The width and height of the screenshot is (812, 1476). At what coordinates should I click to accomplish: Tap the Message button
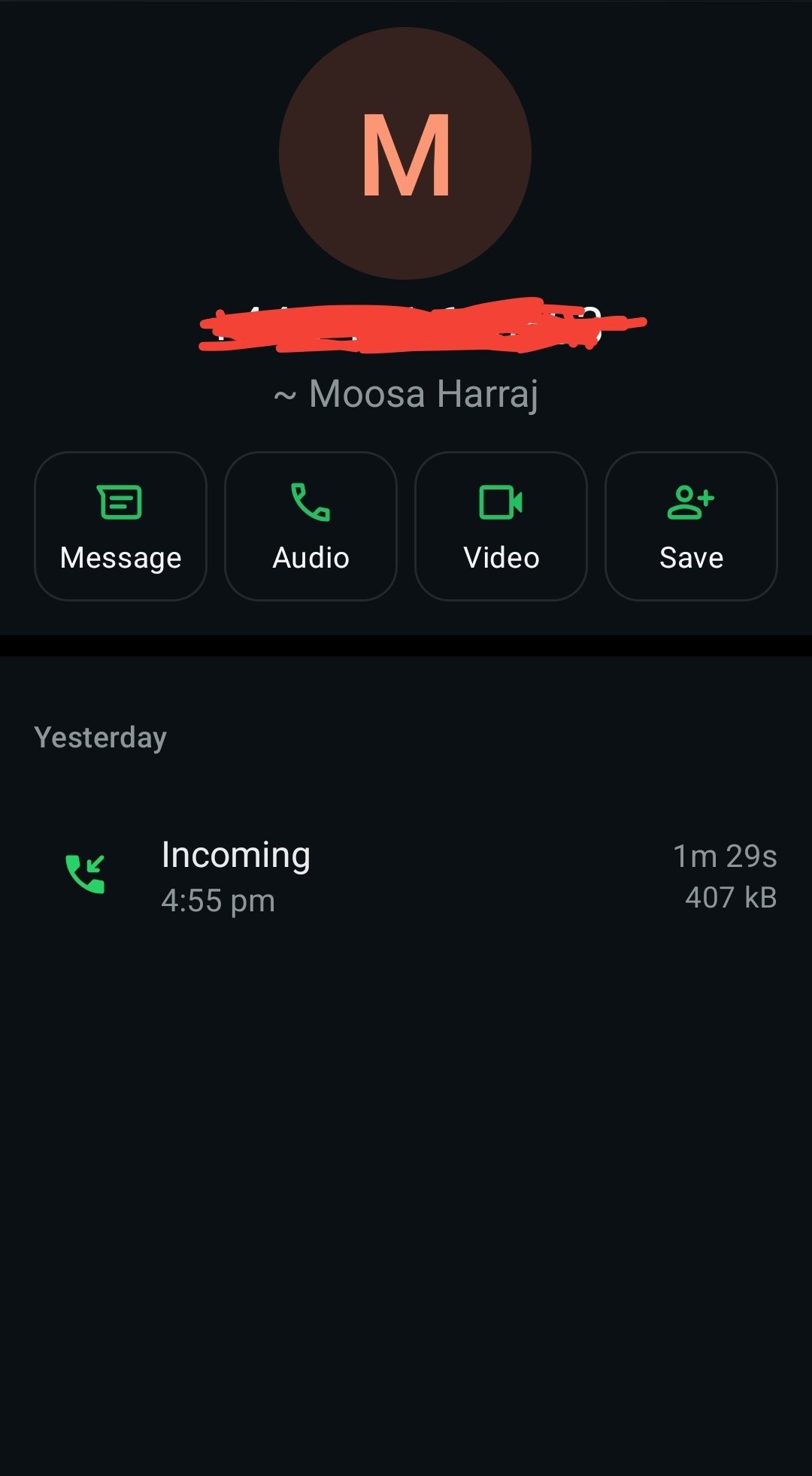pyautogui.click(x=120, y=526)
